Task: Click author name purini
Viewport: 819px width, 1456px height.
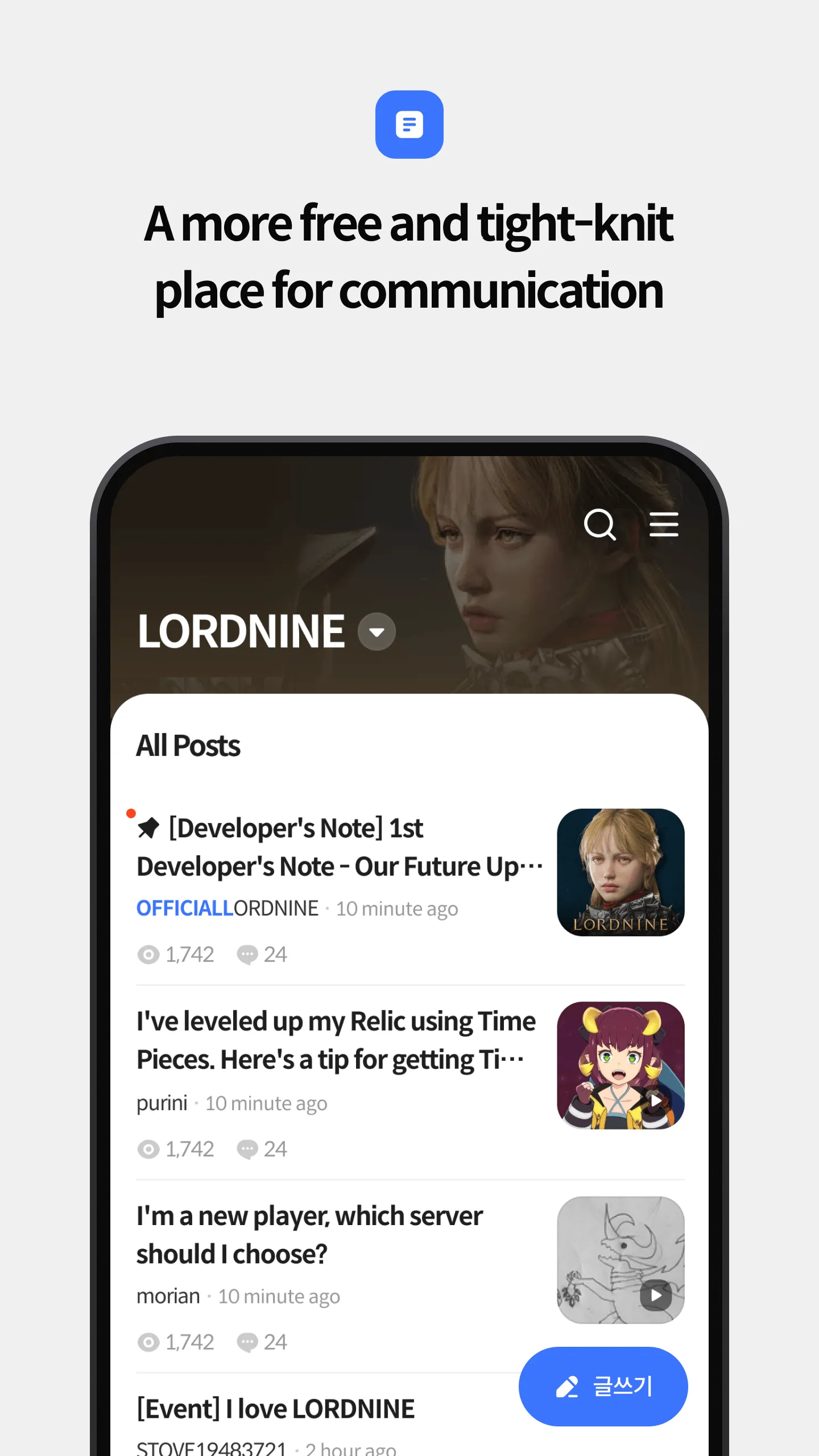Action: tap(162, 1103)
